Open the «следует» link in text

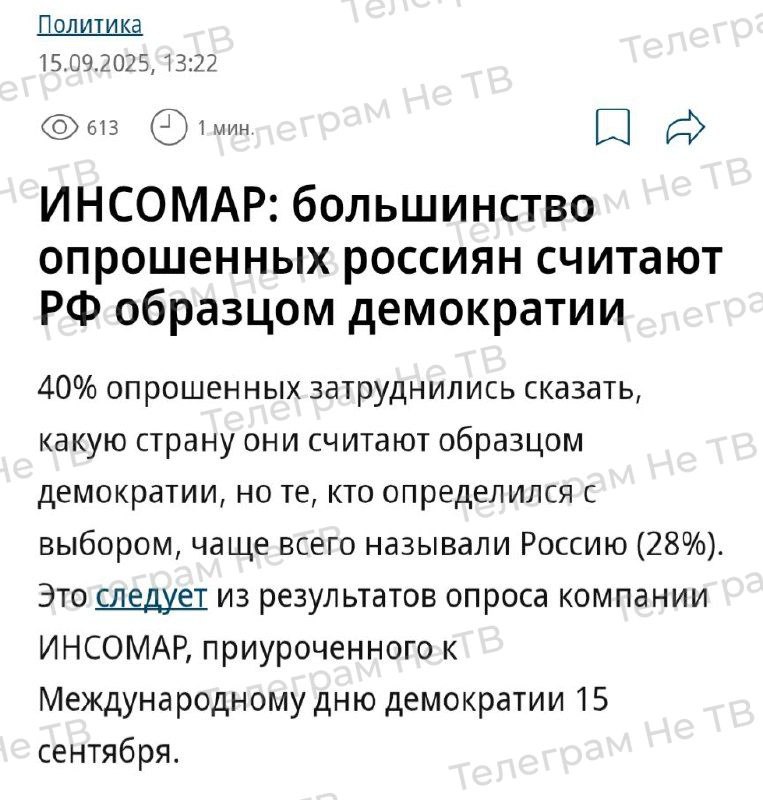152,597
